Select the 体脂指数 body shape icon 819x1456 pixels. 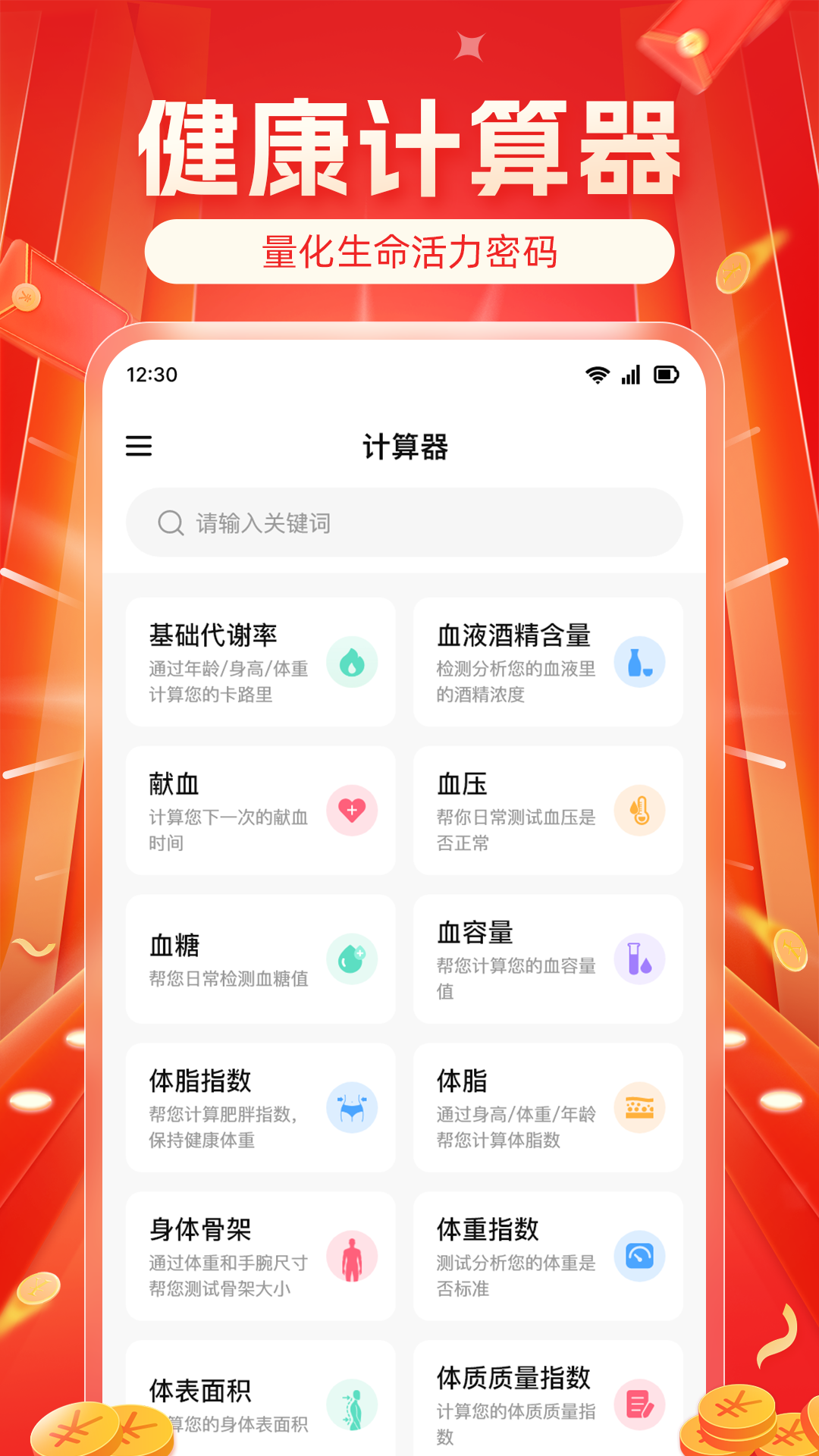[x=352, y=1108]
